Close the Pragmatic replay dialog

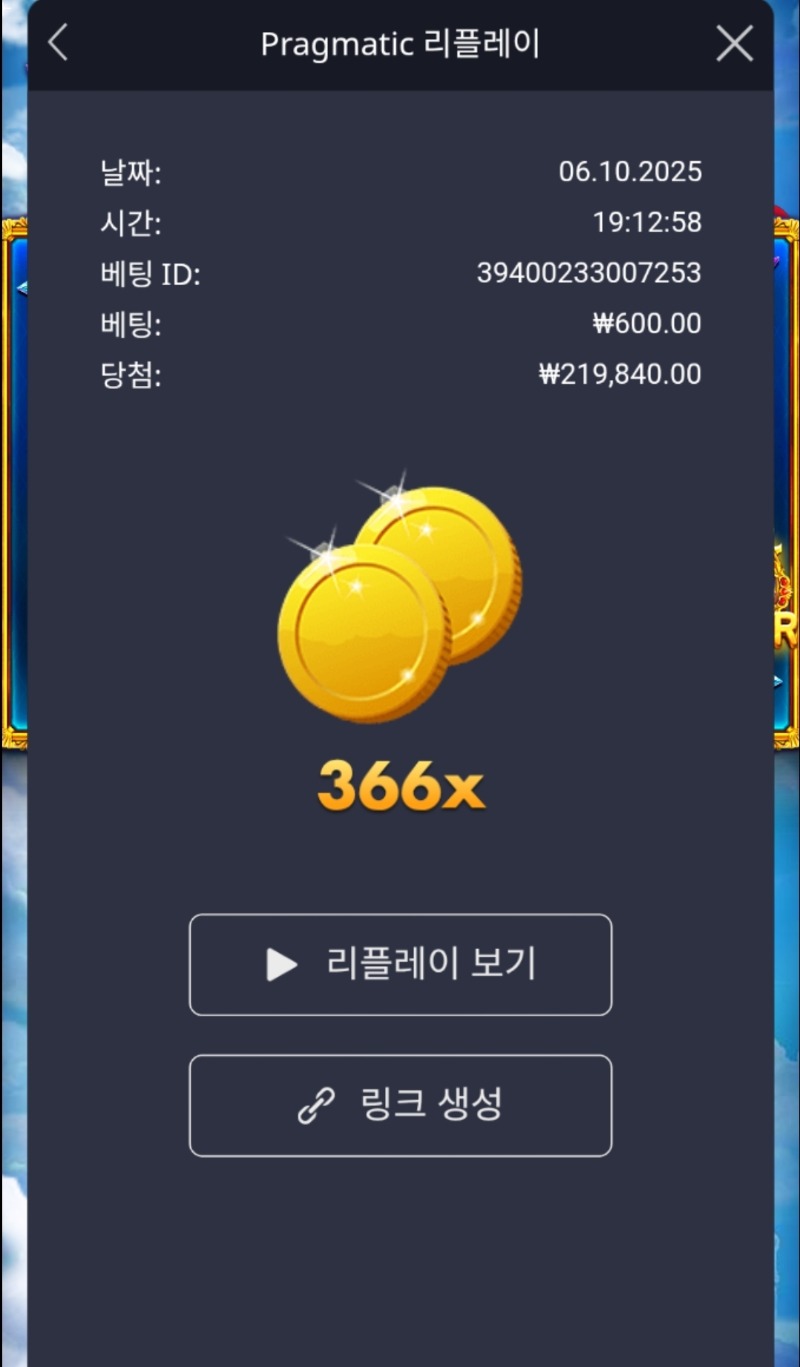tap(735, 43)
